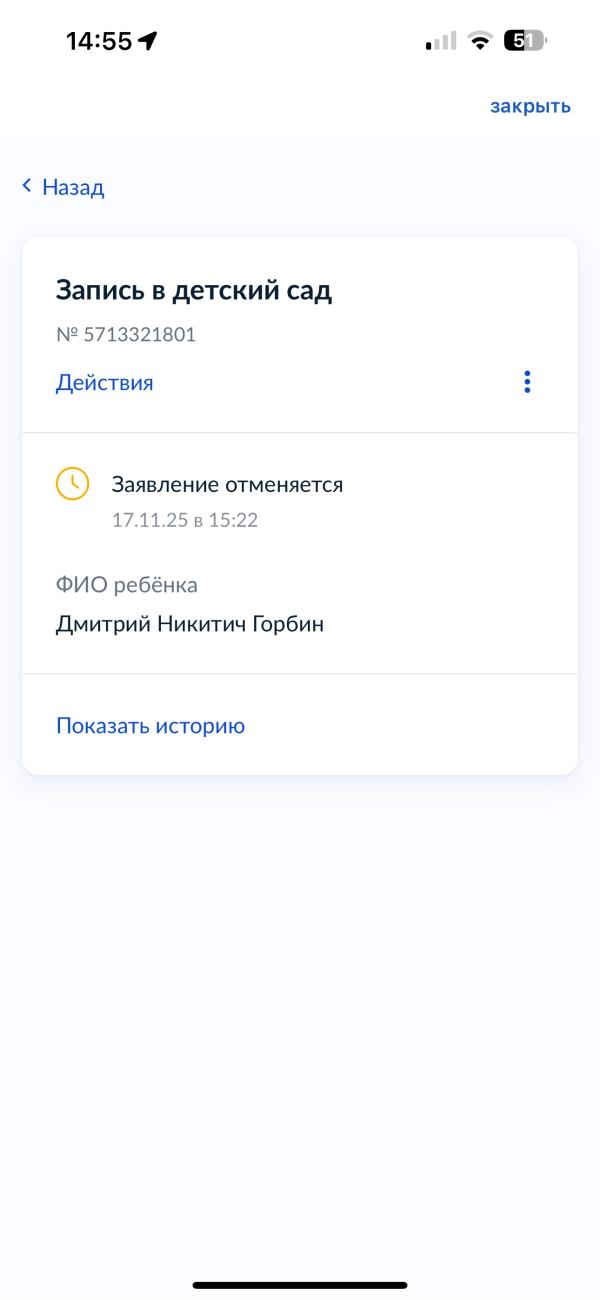Open the three-dot overflow menu
Screen dimensions: 600x1300
527,382
